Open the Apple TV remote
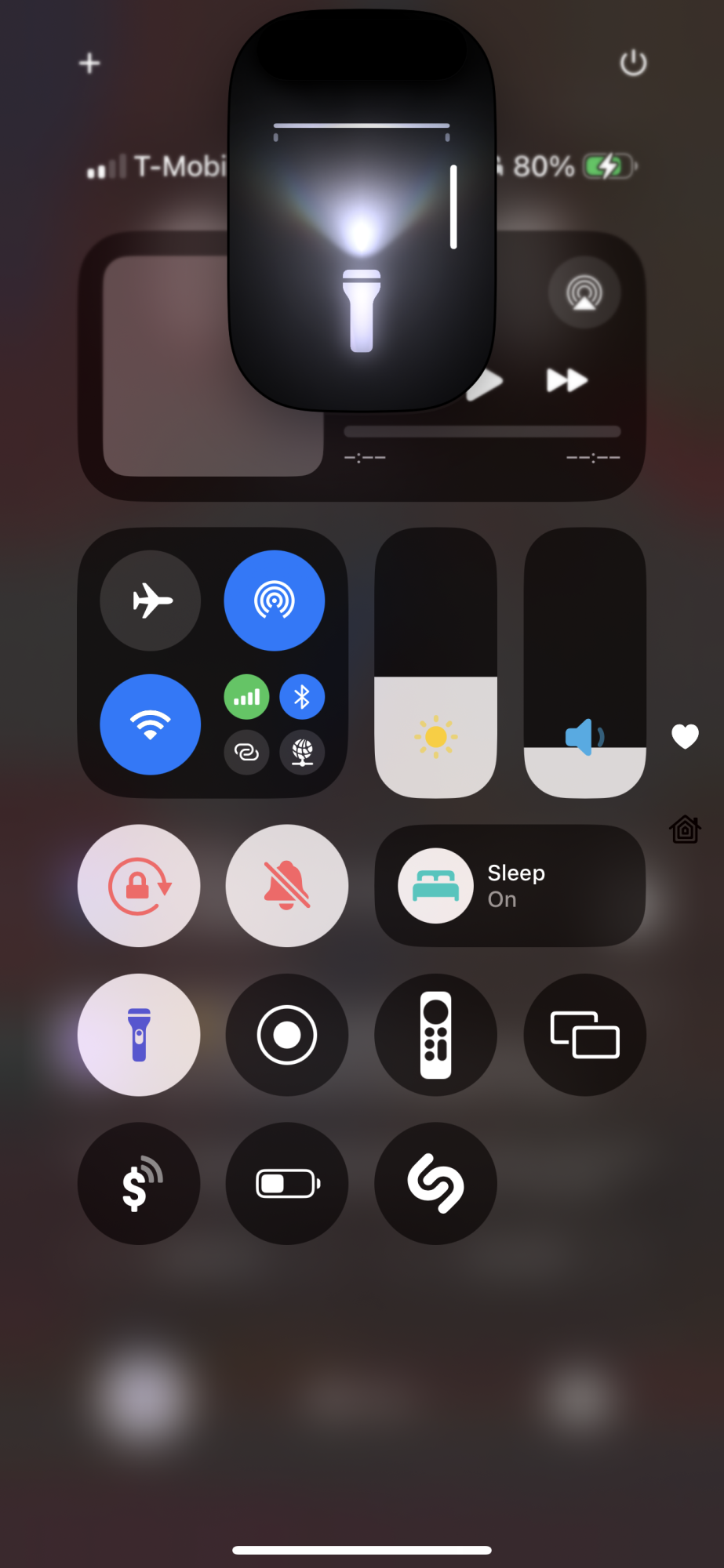The height and width of the screenshot is (1568, 724). pos(435,1035)
